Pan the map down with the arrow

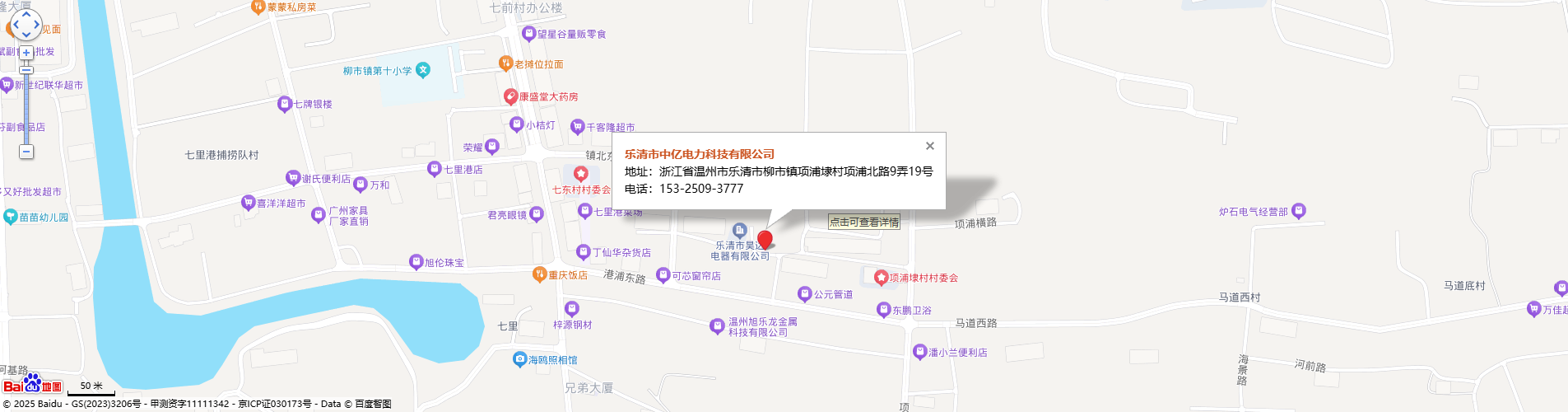coord(26,35)
